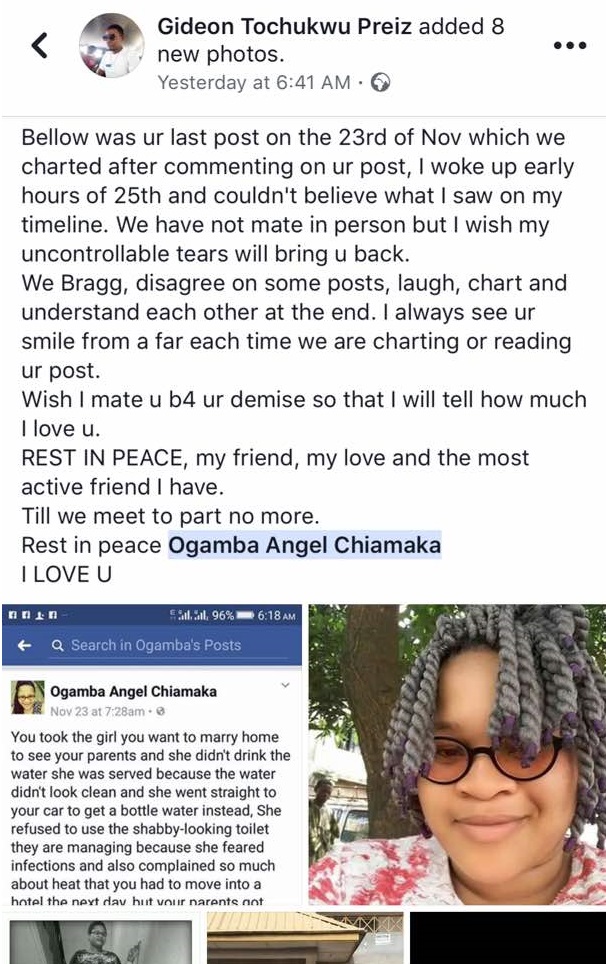Open the post overflow menu
Image resolution: width=606 pixels, height=964 pixels.
pyautogui.click(x=570, y=46)
